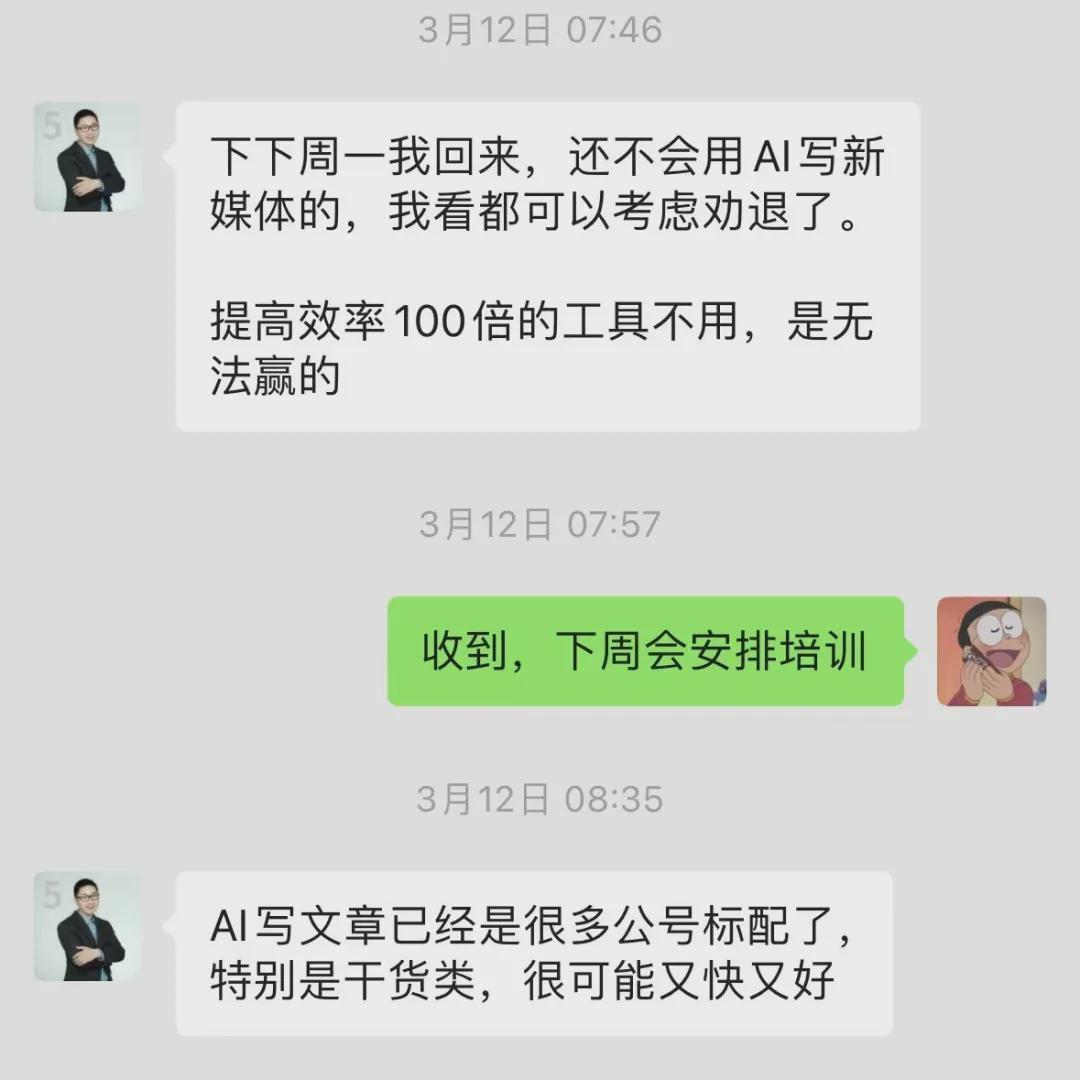Tap the Nobita avatar next to 收到，下周会安排培训
1080x1080 pixels.
[x=991, y=652]
